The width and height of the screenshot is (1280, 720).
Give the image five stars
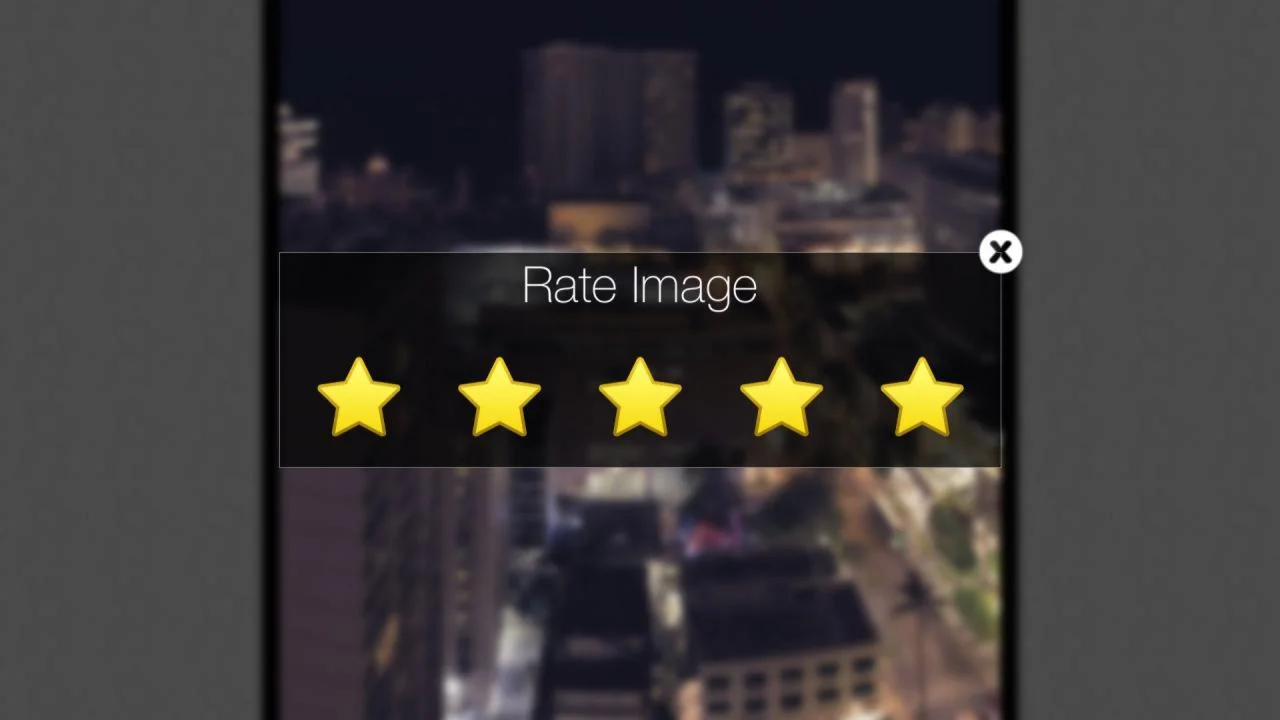(x=922, y=398)
